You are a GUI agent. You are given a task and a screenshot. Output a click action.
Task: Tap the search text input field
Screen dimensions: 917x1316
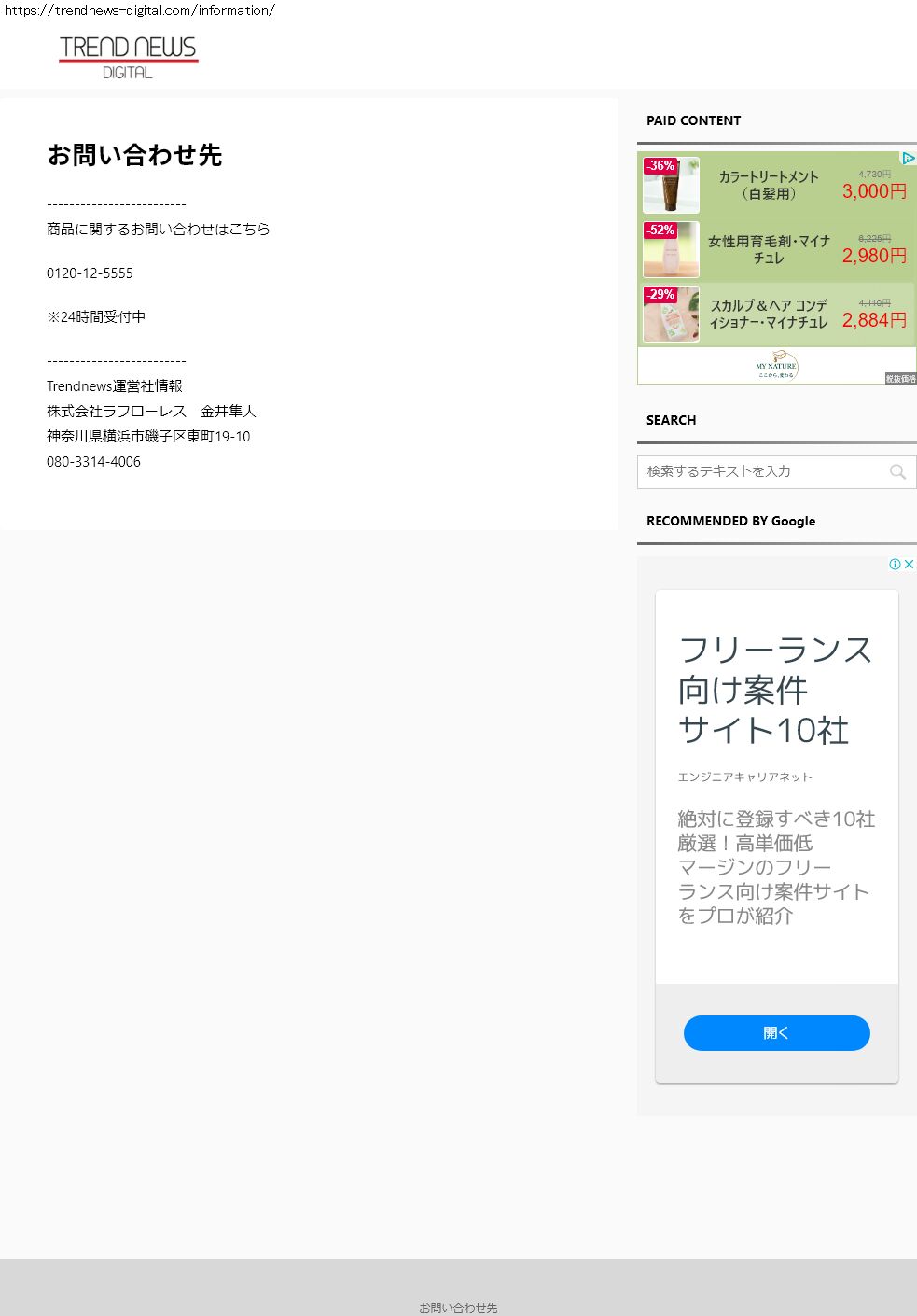[760, 471]
